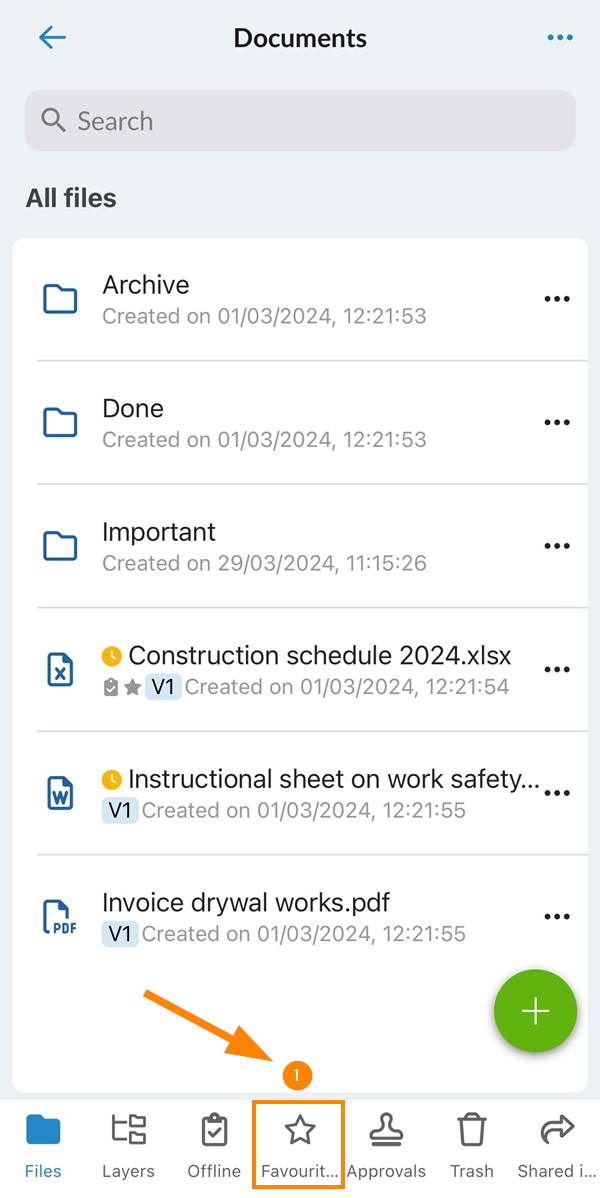This screenshot has height=1198, width=600.
Task: Open options for the Done folder
Action: coord(556,423)
